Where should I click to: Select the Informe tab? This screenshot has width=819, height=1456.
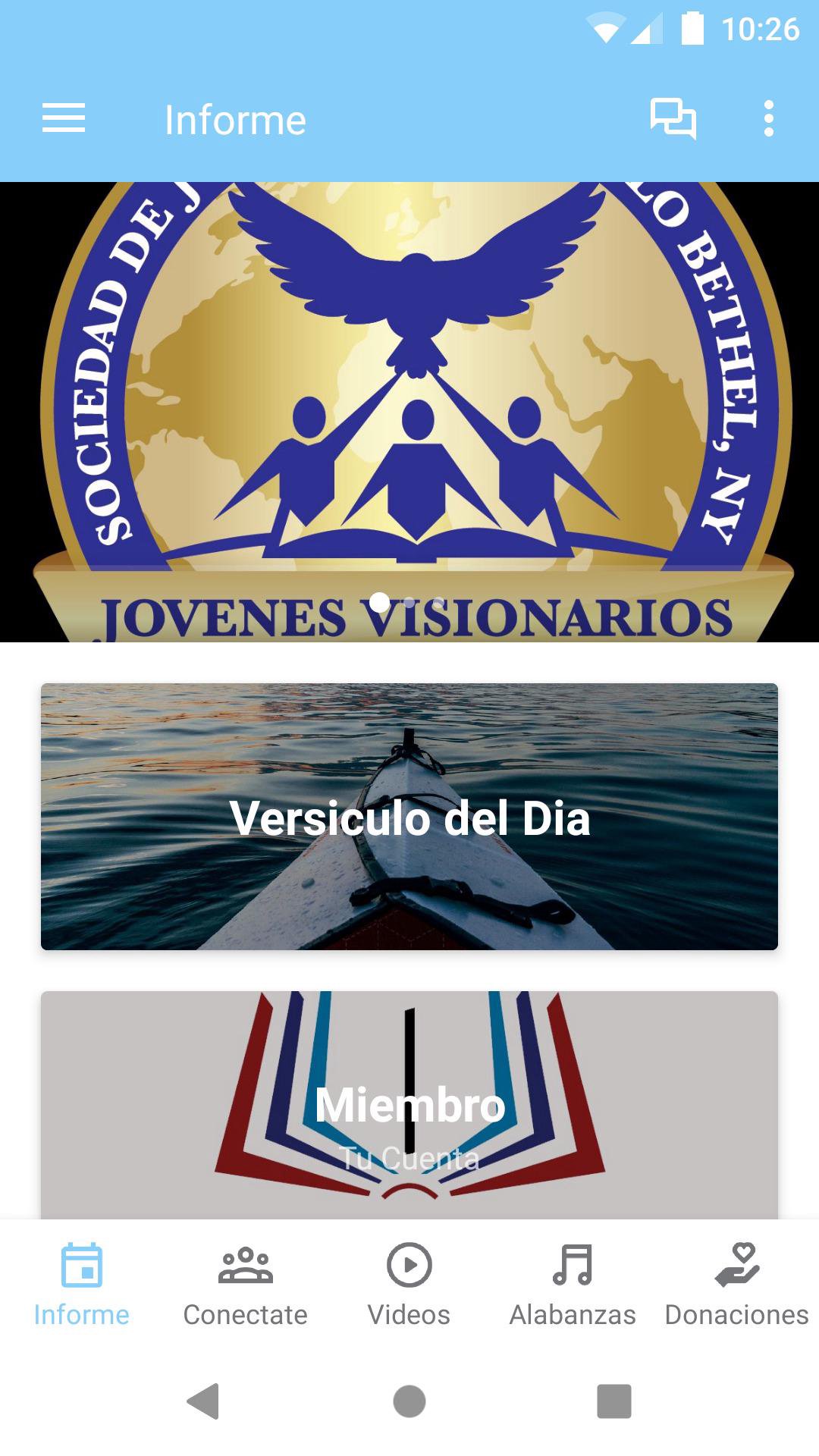(x=82, y=1284)
